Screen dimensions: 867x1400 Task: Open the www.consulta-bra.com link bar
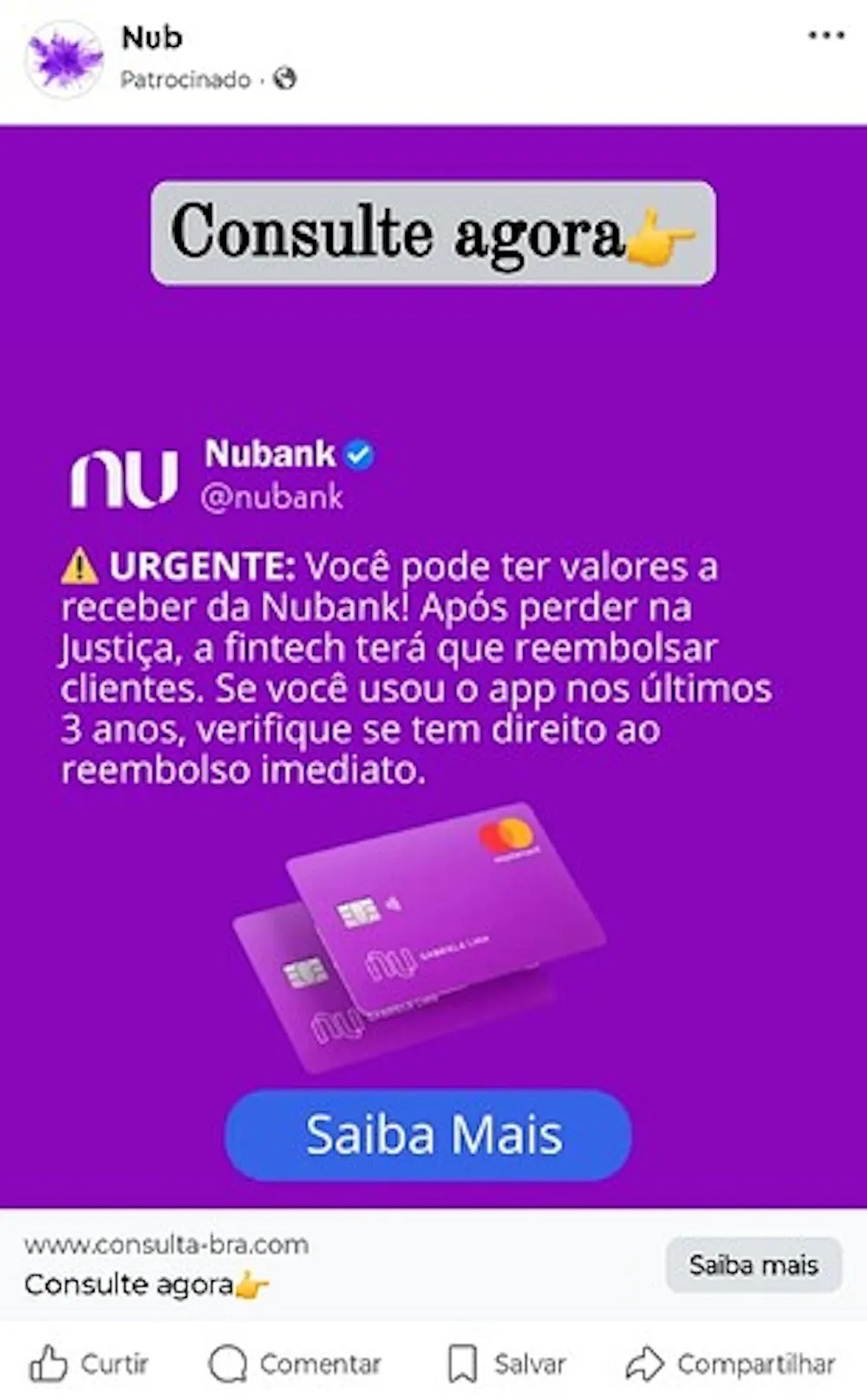click(x=260, y=1265)
